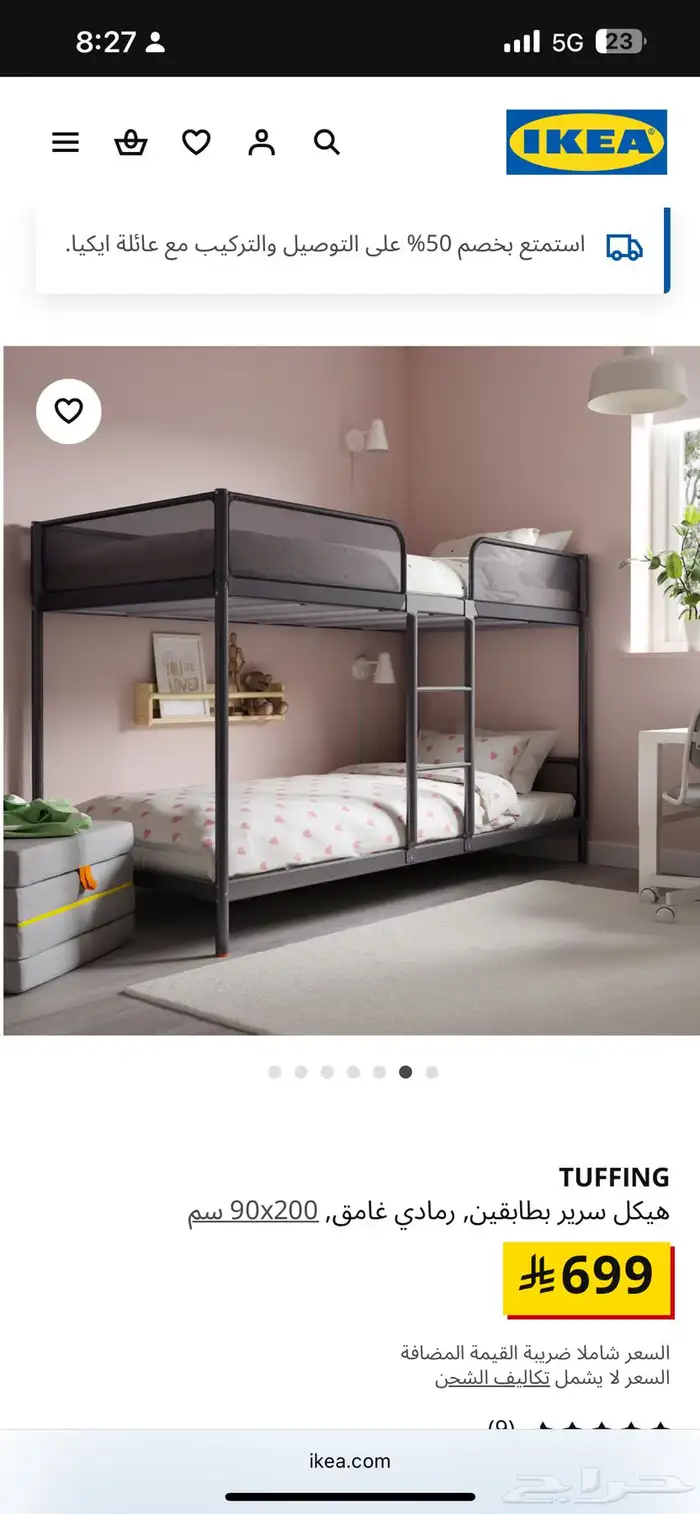Open the search magnifier

point(327,143)
